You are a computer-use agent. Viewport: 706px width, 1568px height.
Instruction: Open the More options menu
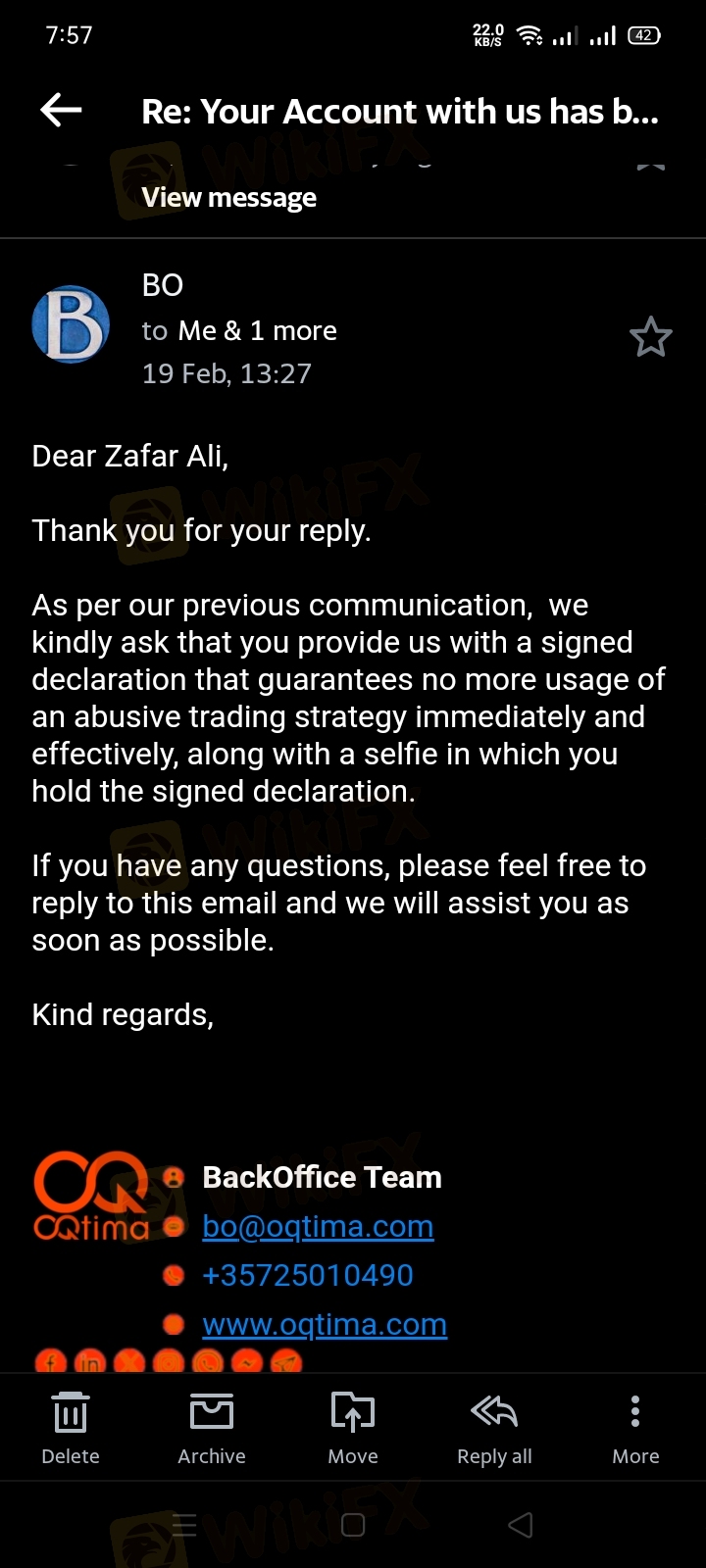tap(635, 1429)
